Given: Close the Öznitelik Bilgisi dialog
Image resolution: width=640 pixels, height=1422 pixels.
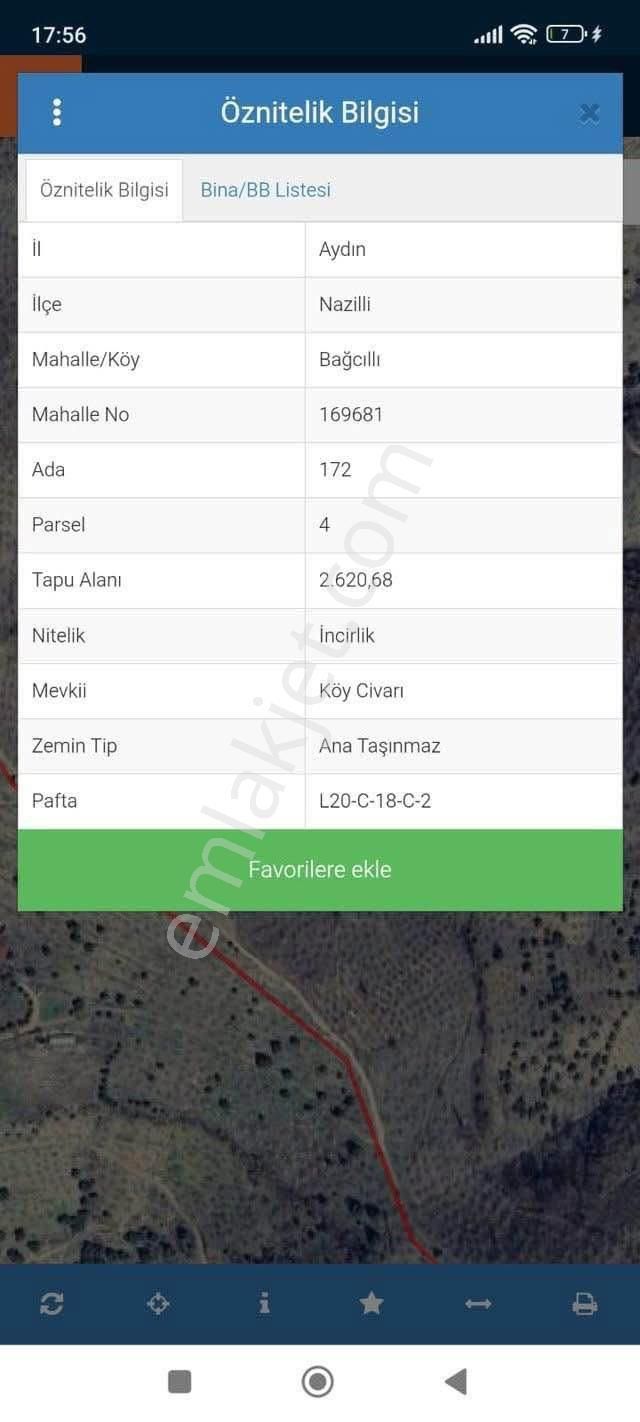Looking at the screenshot, I should 589,113.
